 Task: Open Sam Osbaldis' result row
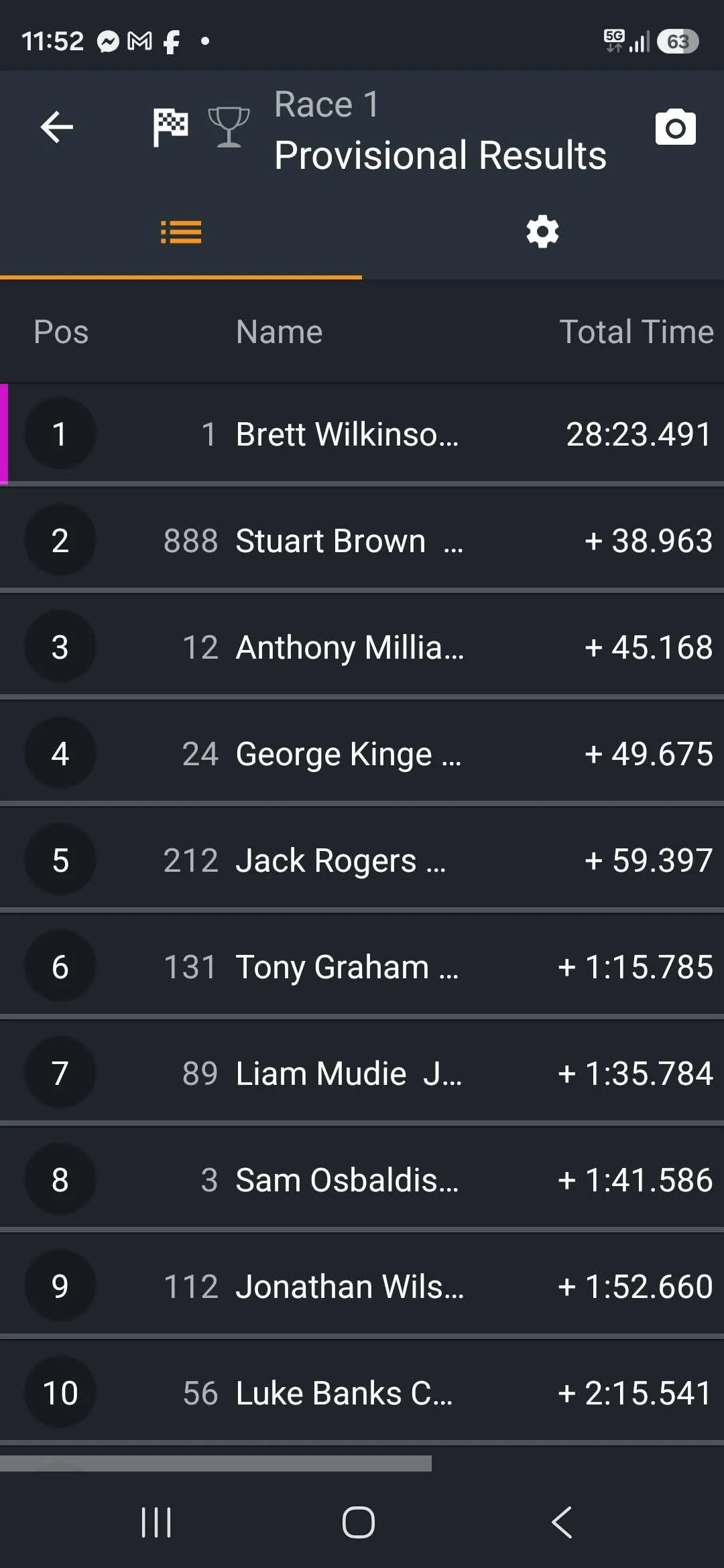[362, 1179]
